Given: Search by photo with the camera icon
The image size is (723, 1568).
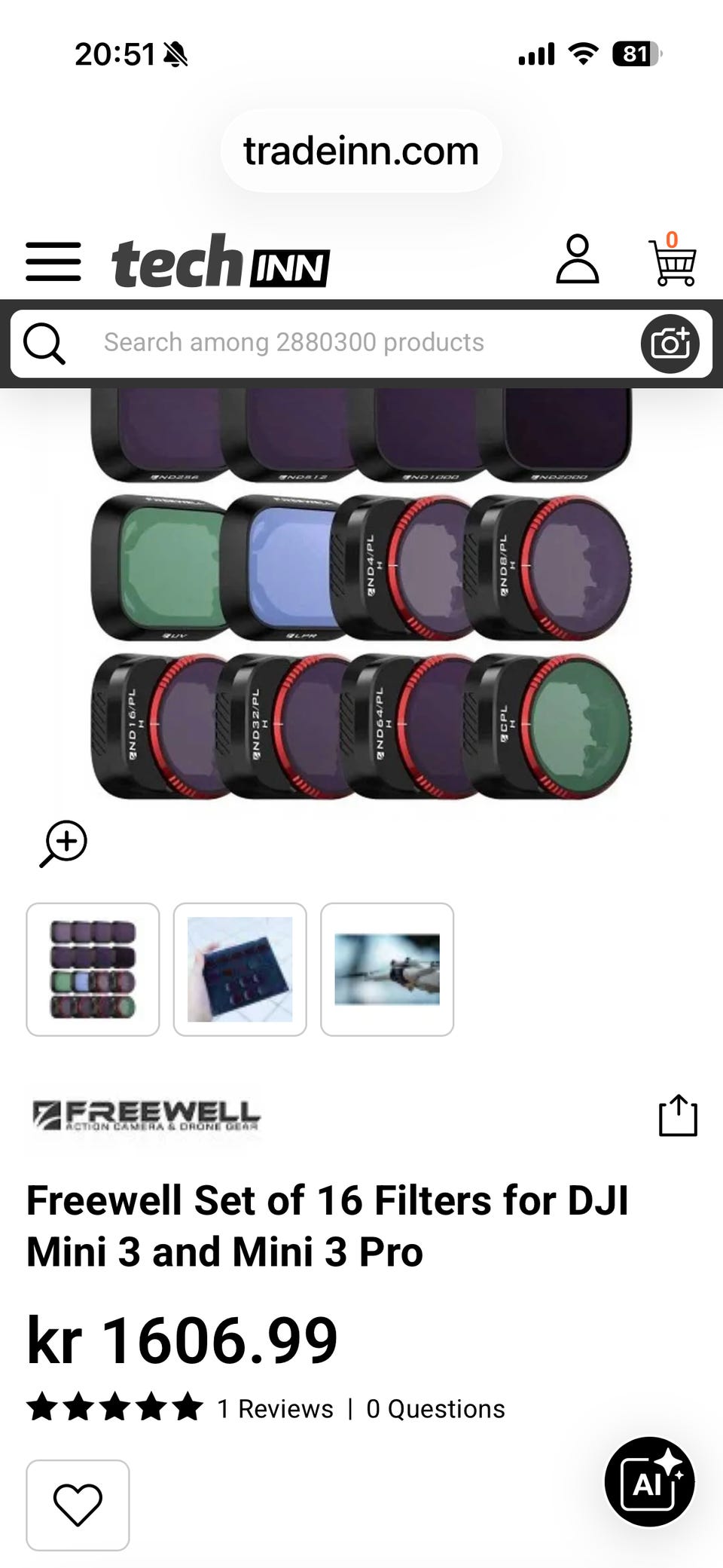Looking at the screenshot, I should click(670, 344).
